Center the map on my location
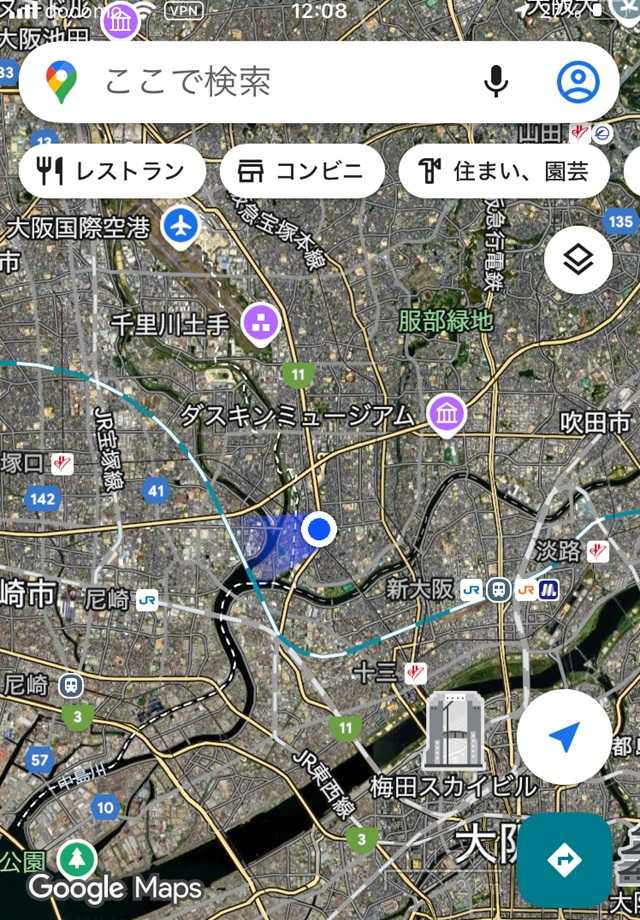Image resolution: width=640 pixels, height=920 pixels. tap(564, 738)
